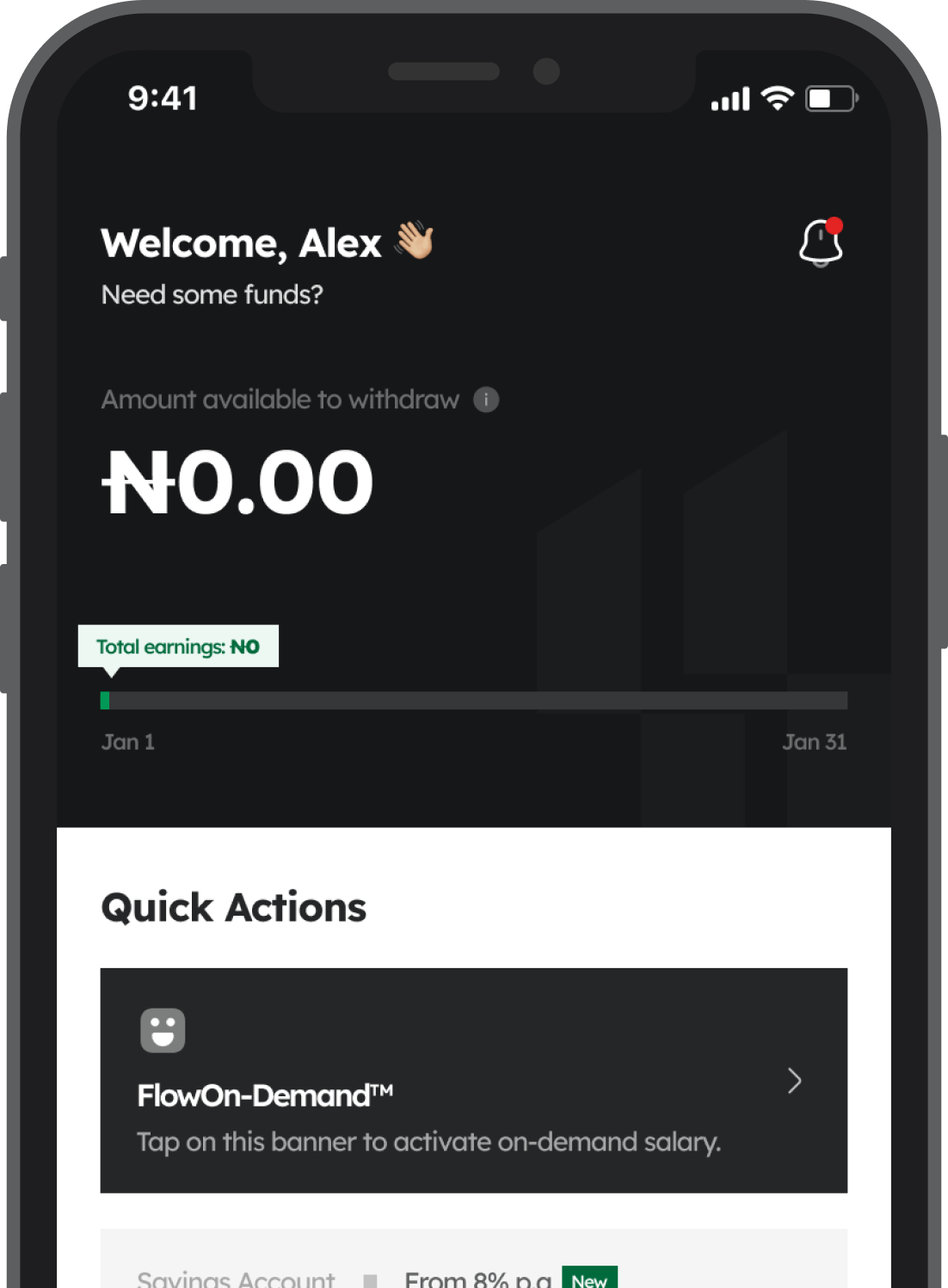
Task: Open the FlowOn-Demand banner
Action: coord(473,1080)
